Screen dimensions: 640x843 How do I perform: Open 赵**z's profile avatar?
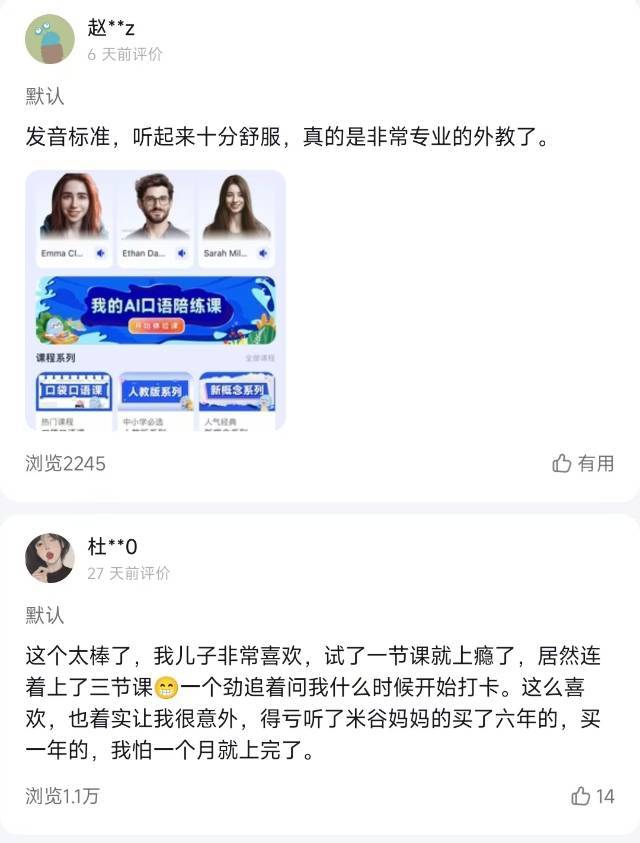(x=49, y=39)
